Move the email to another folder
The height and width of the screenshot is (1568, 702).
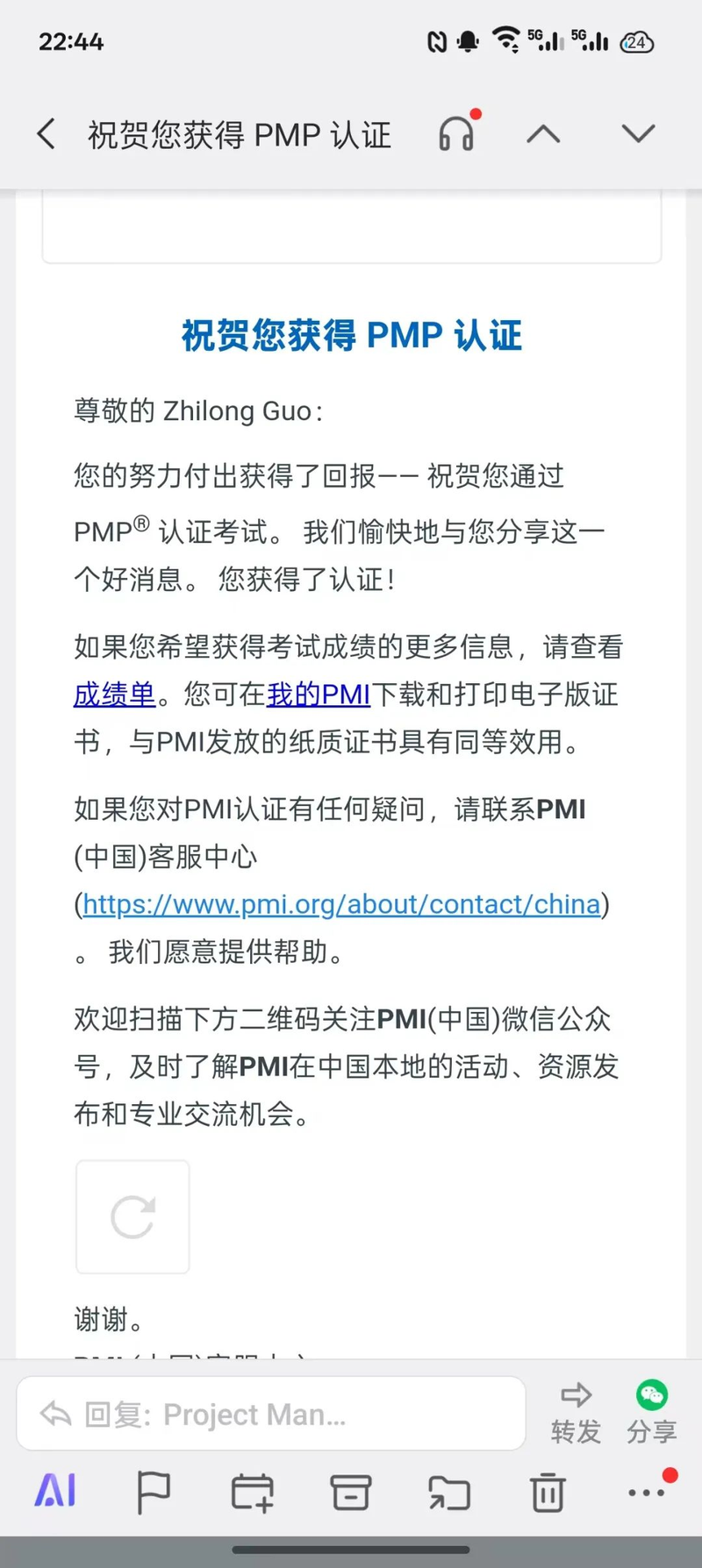449,1492
